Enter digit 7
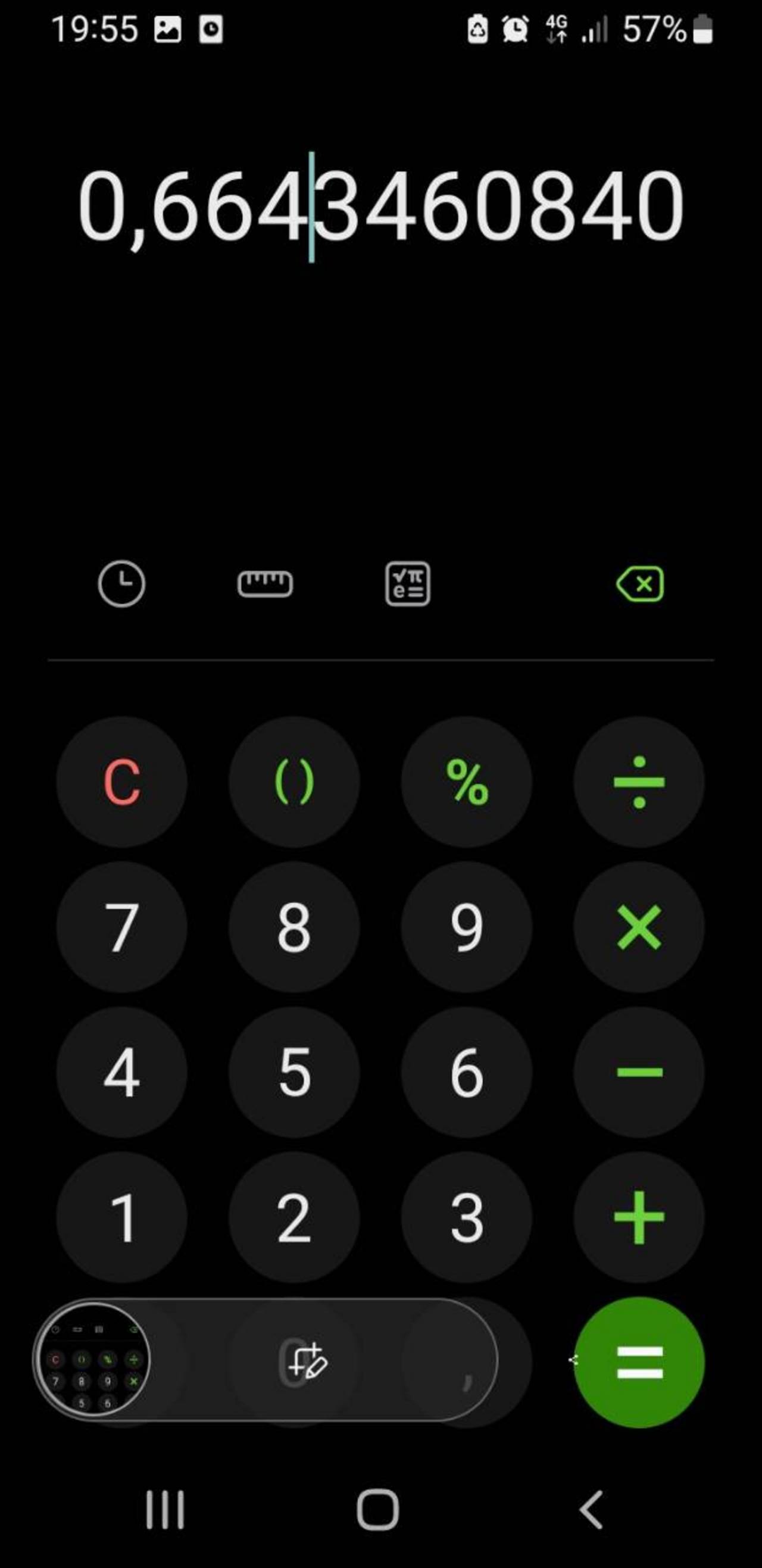Viewport: 762px width, 1568px height. pos(121,927)
